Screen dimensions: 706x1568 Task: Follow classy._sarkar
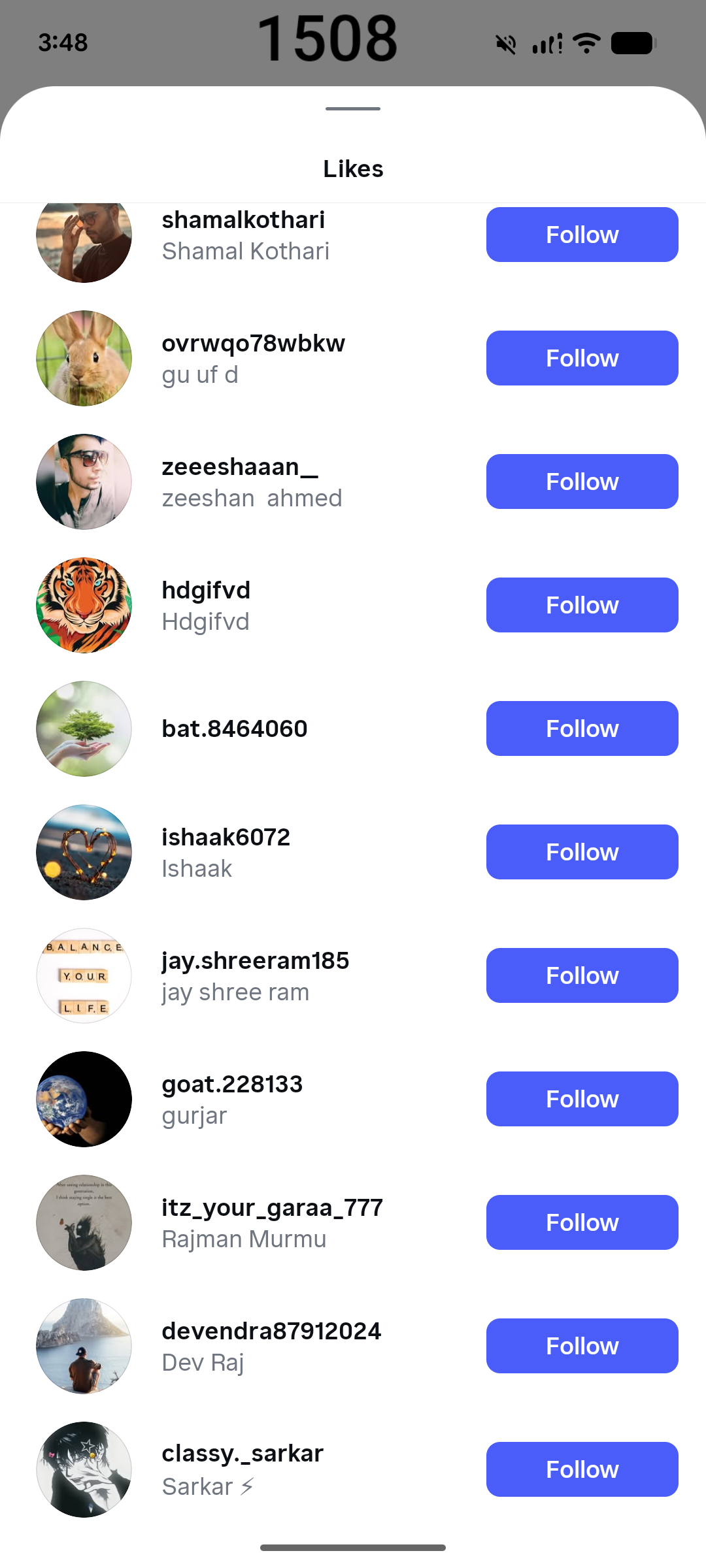582,1469
